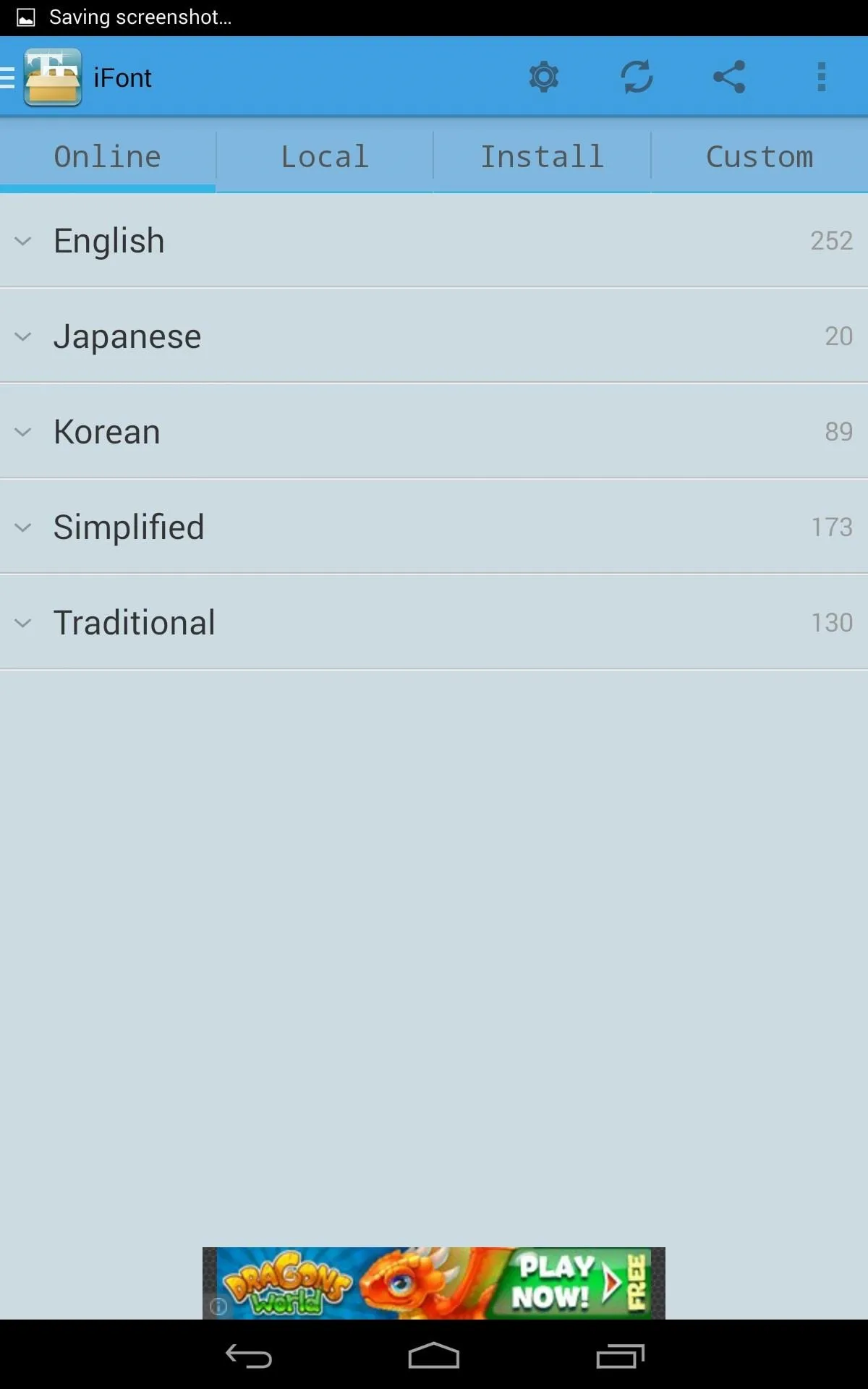Switch to the Online tab

(x=108, y=156)
